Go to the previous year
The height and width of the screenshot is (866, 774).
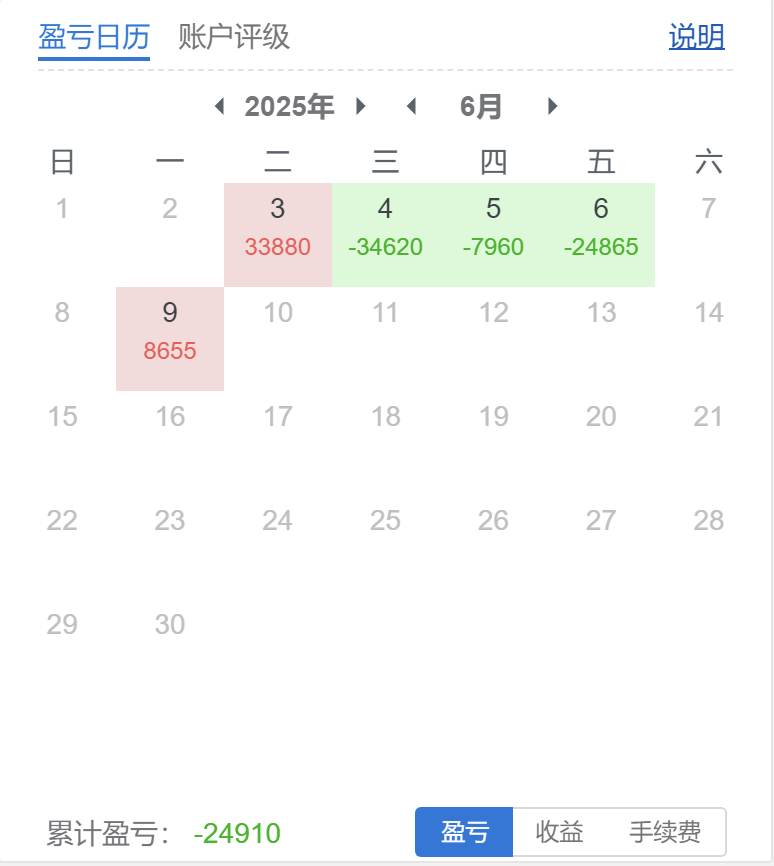[x=220, y=107]
